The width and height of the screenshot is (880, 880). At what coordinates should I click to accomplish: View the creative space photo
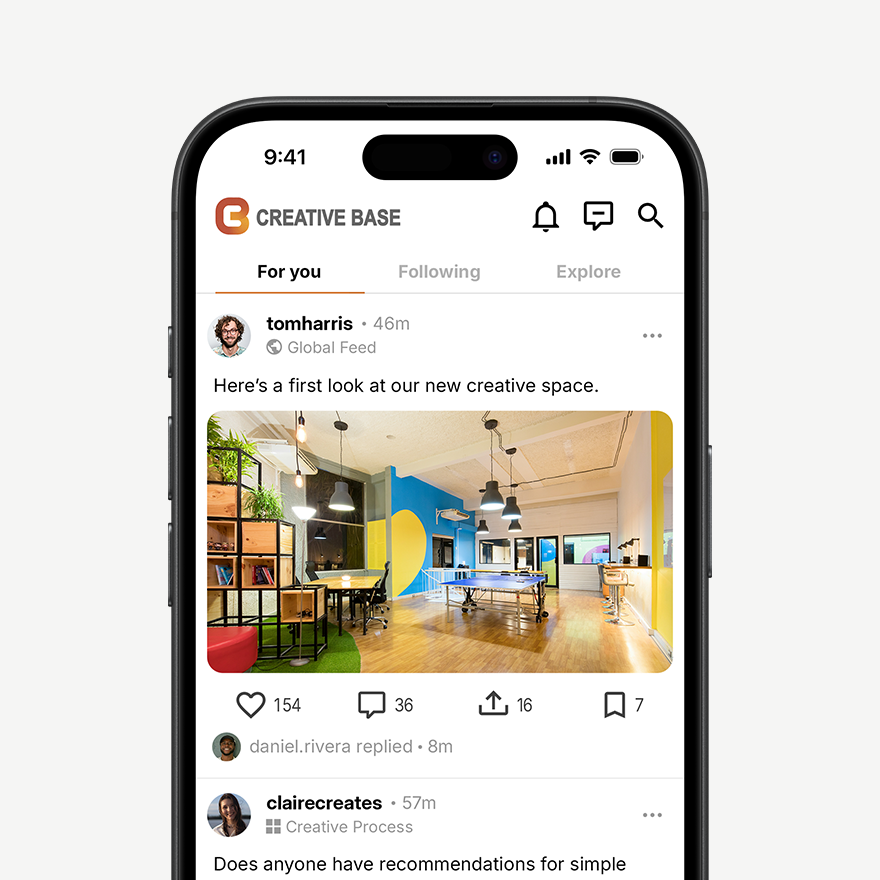(x=440, y=541)
